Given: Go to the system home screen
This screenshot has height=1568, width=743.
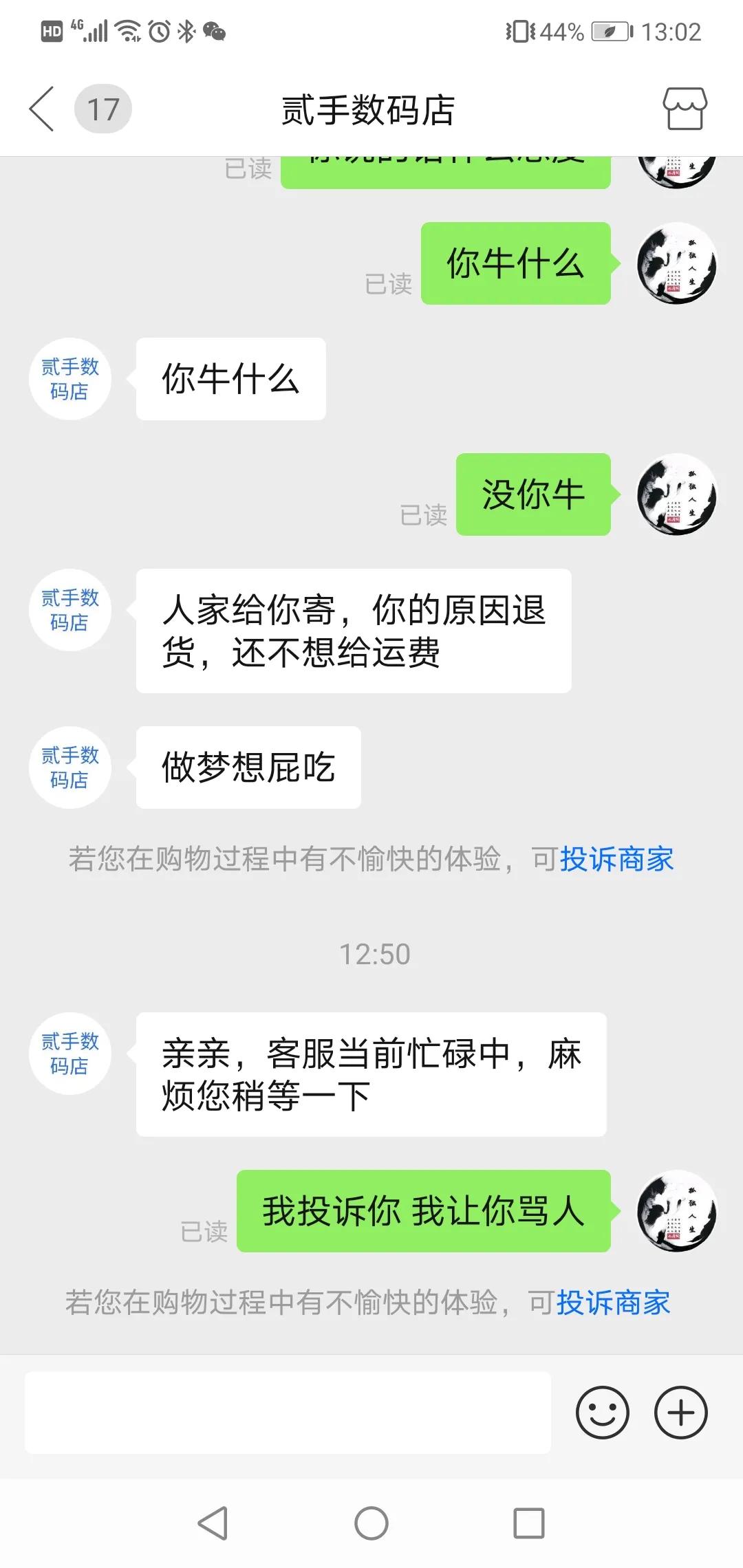Looking at the screenshot, I should [x=371, y=1523].
